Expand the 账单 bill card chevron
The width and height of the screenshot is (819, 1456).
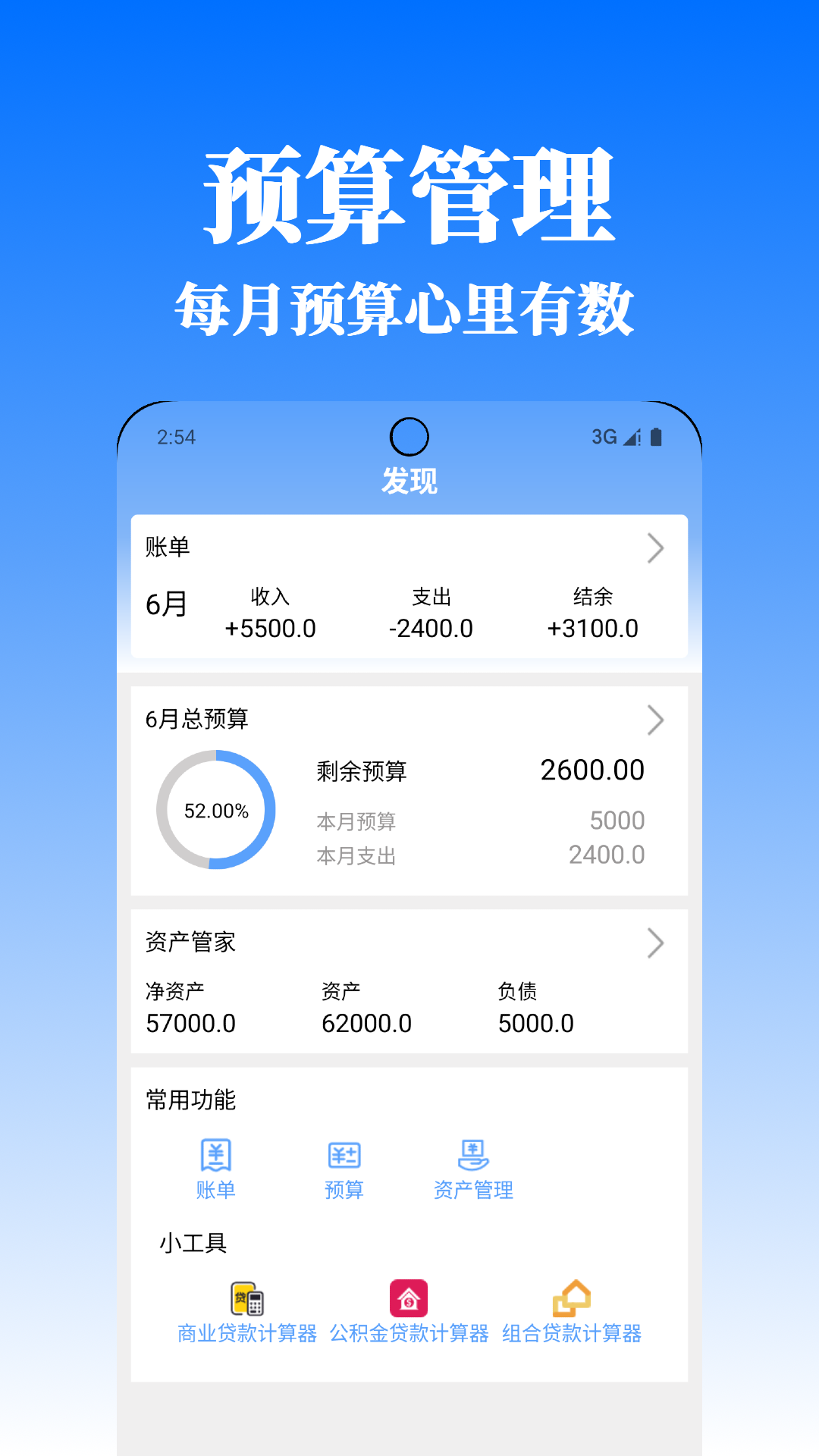656,548
